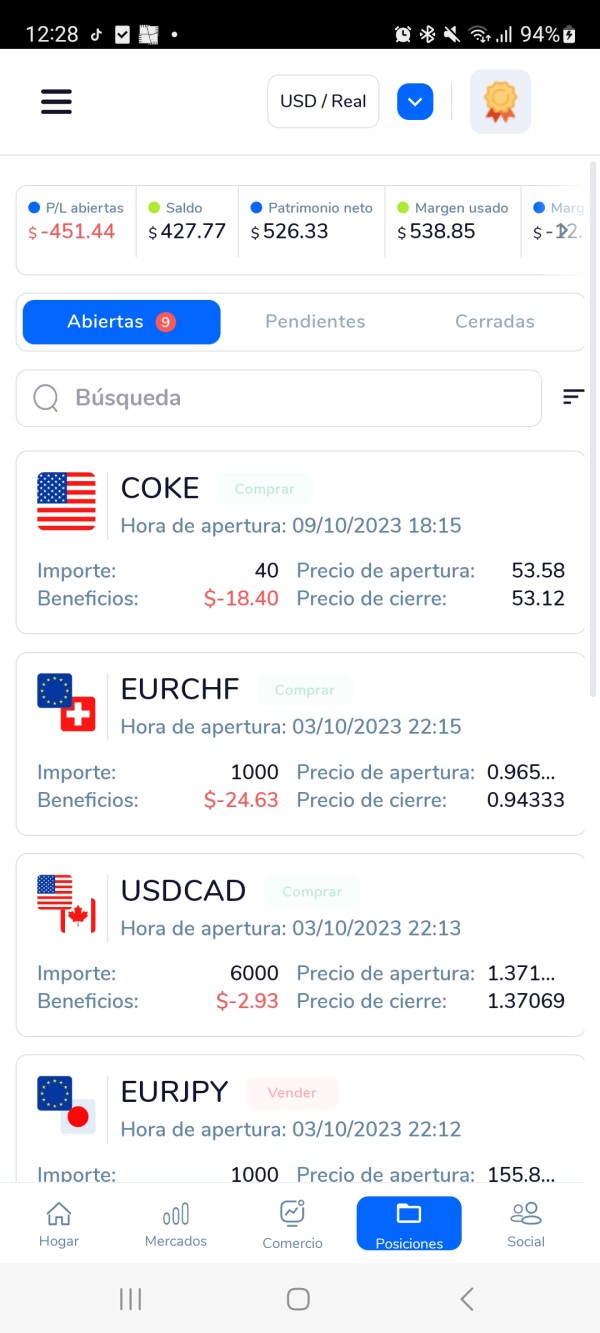Viewport: 600px width, 1333px height.
Task: Open the Comercio tab
Action: pos(292,1224)
